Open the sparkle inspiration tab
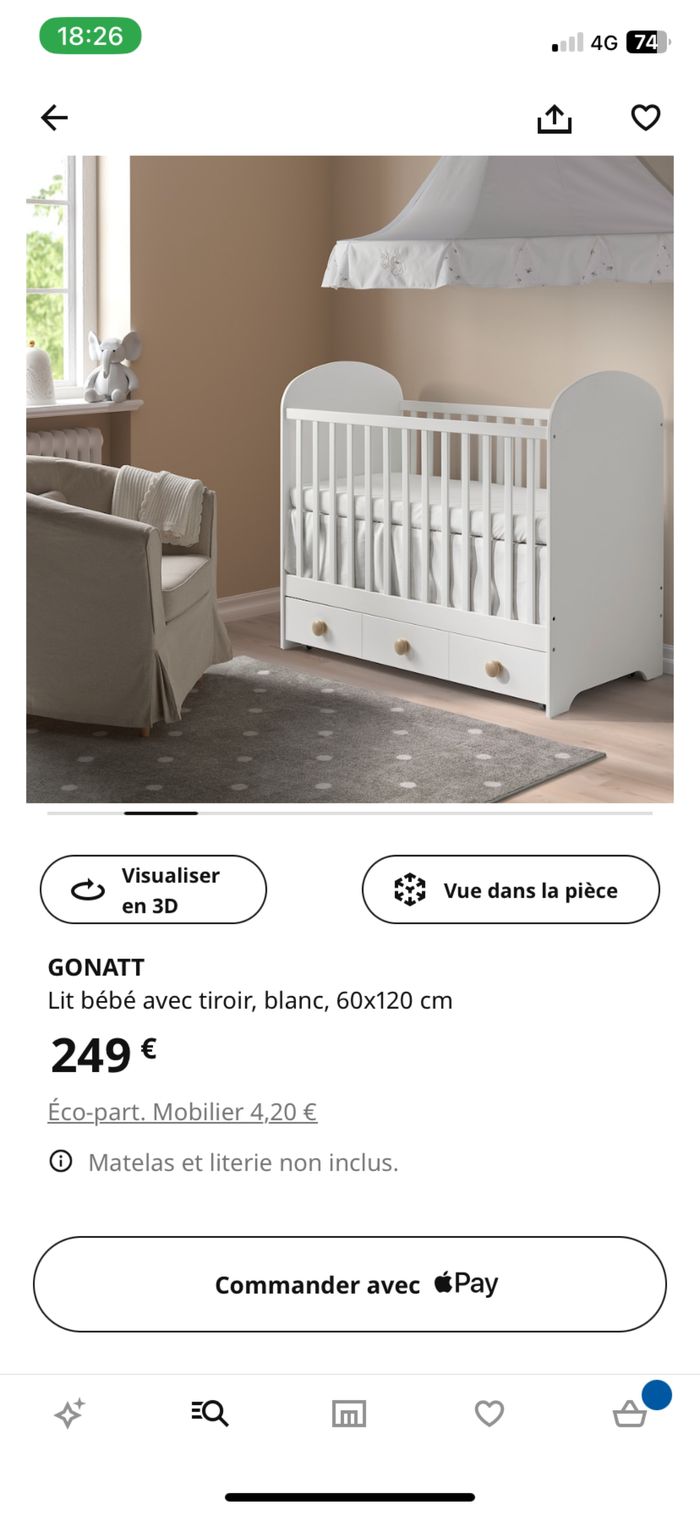 tap(69, 1413)
